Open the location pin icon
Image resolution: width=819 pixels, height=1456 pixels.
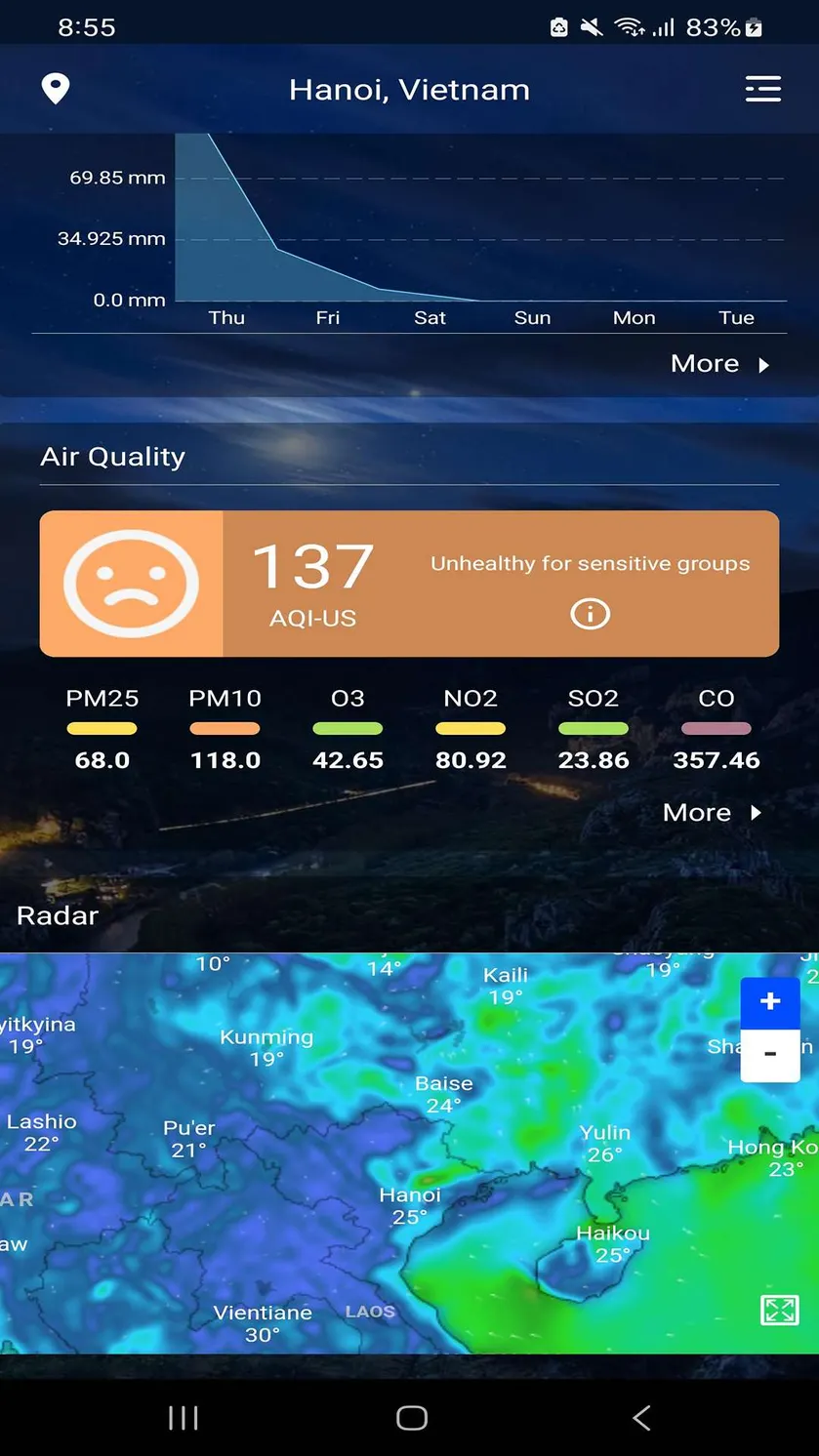56,89
